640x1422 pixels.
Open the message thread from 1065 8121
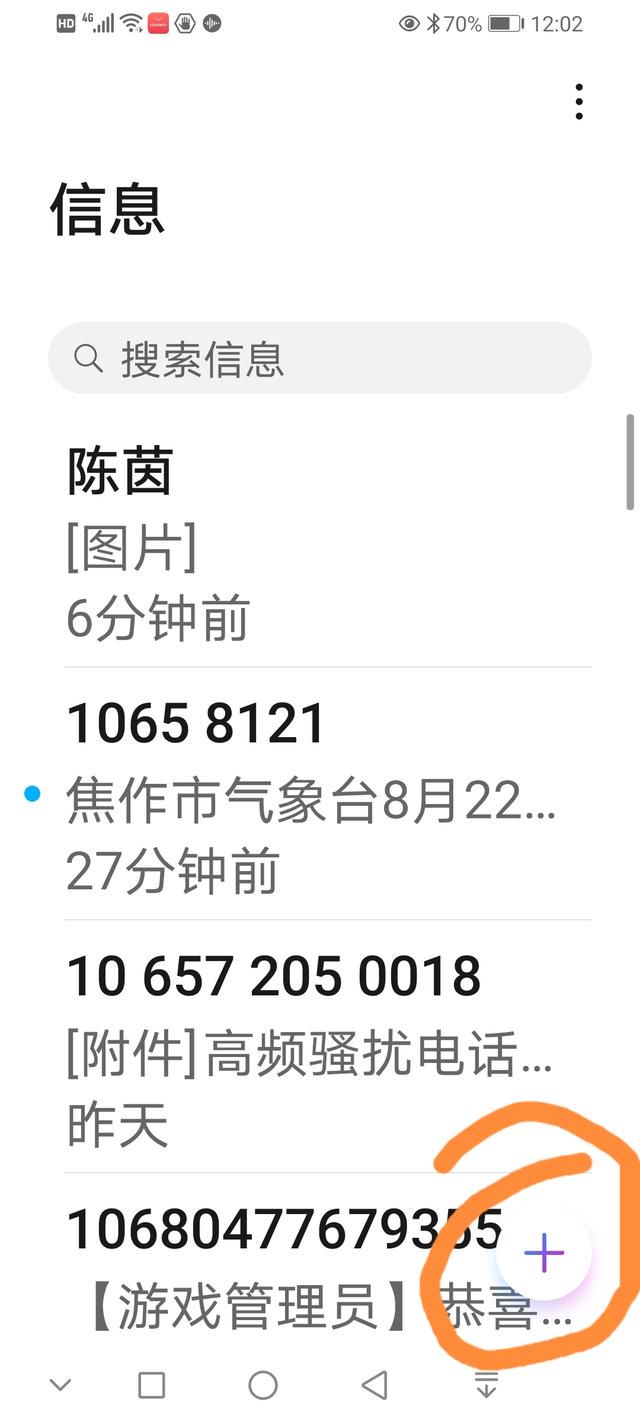coord(320,795)
